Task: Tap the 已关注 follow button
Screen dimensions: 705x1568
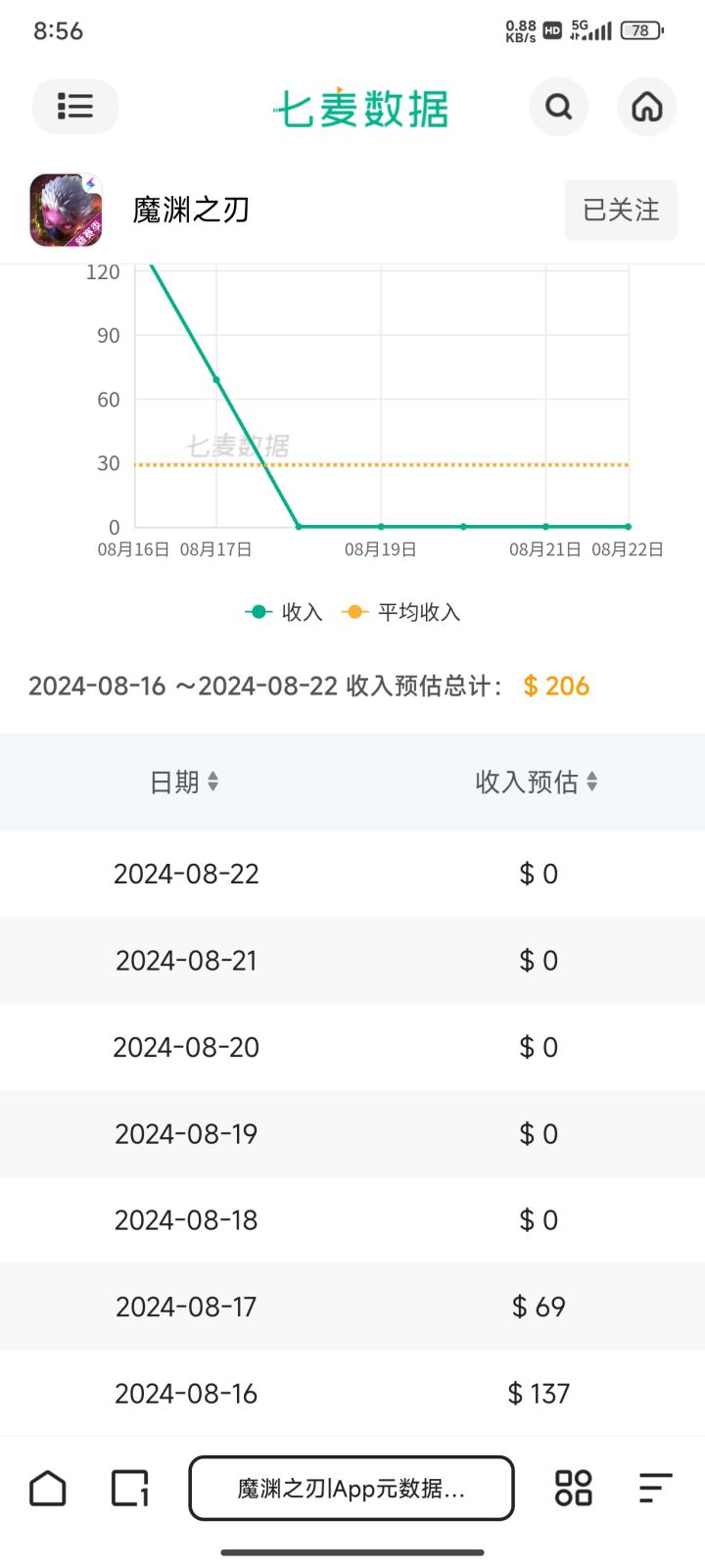Action: tap(621, 210)
